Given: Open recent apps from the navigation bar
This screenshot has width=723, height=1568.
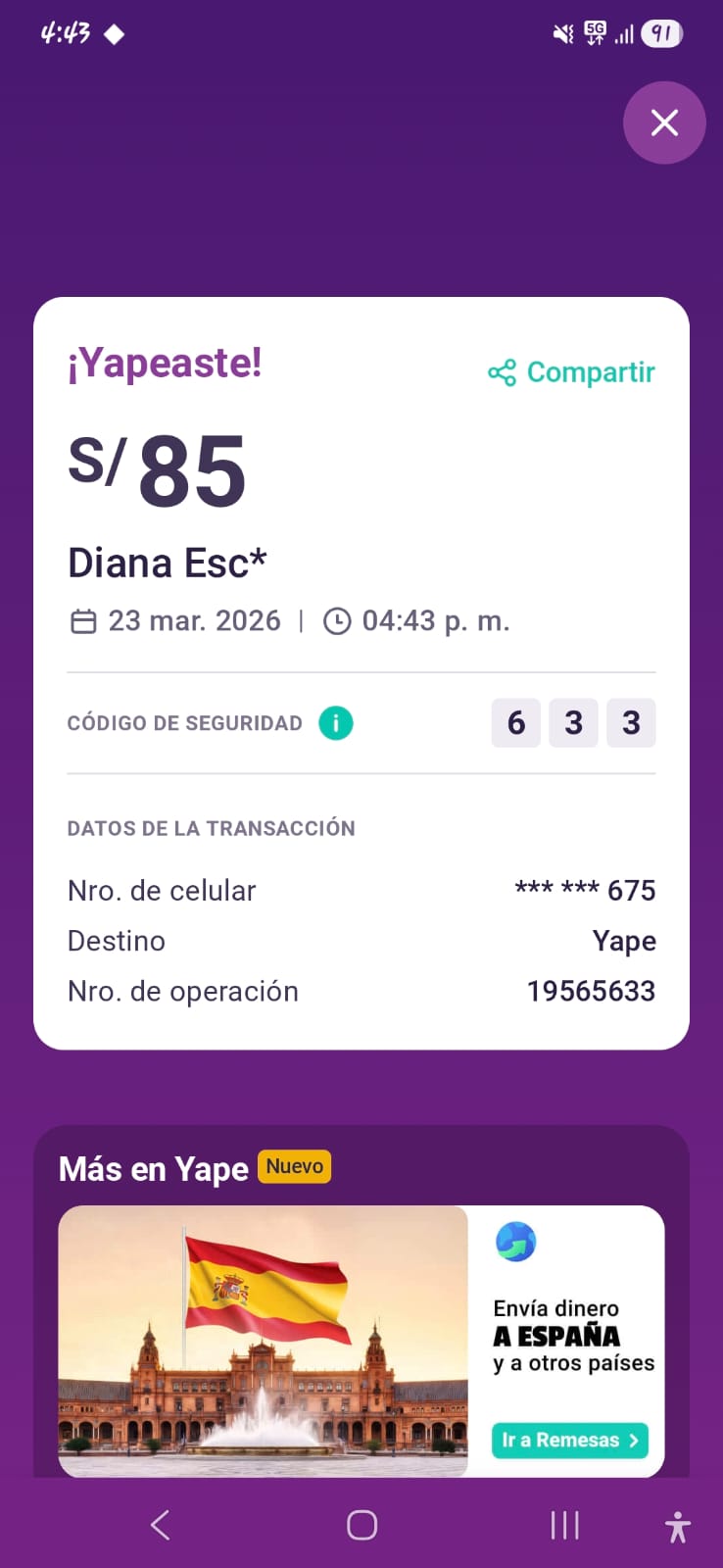Looking at the screenshot, I should [564, 1525].
